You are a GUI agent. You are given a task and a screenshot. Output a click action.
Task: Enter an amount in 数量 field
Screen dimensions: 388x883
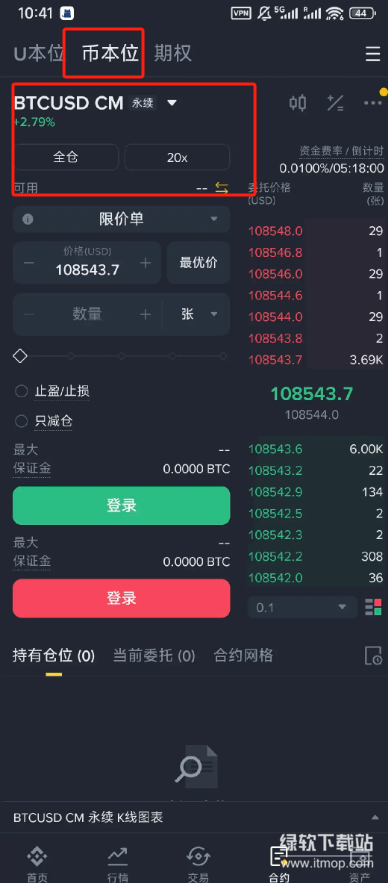87,314
